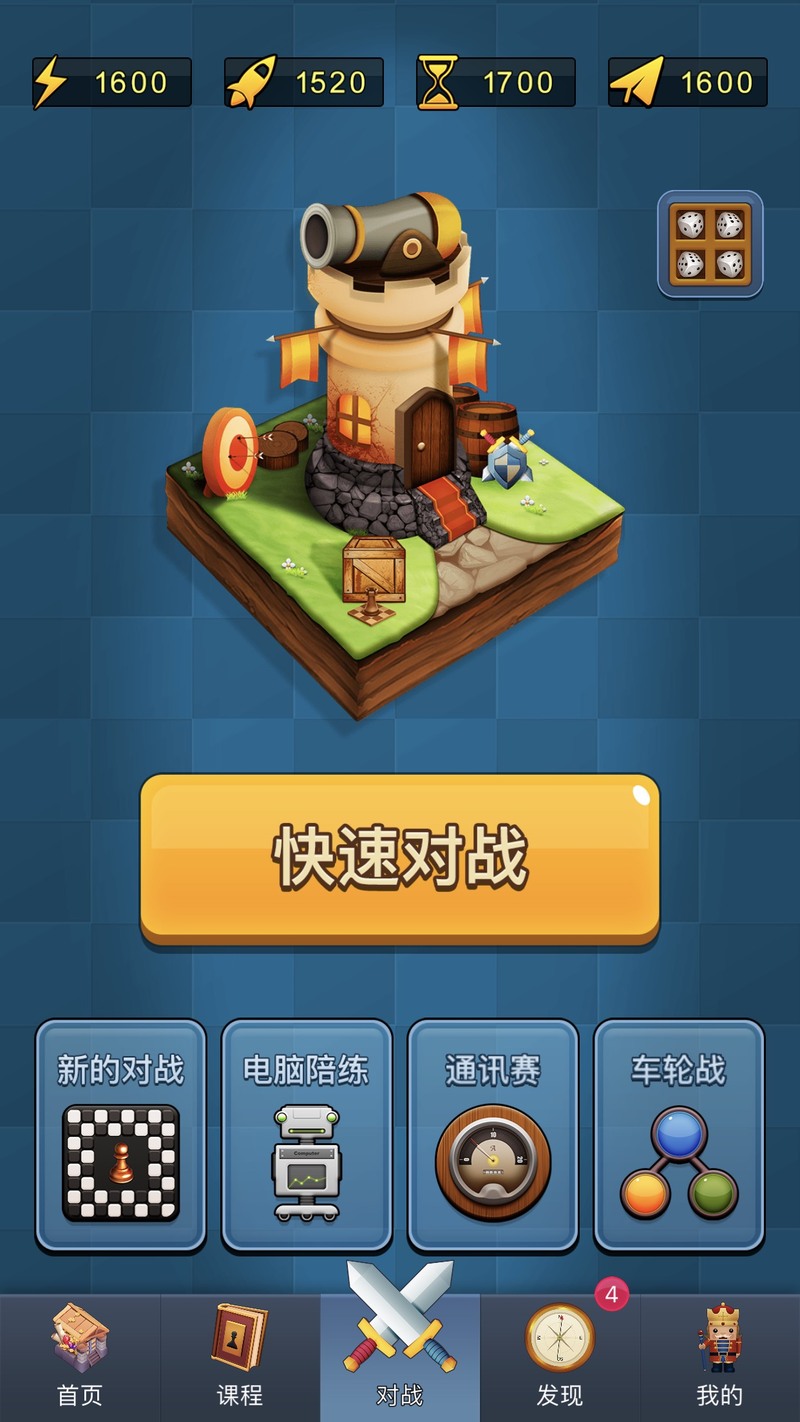Image resolution: width=800 pixels, height=1422 pixels.
Task: Open 通讯赛 correspondence games
Action: pyautogui.click(x=493, y=1135)
